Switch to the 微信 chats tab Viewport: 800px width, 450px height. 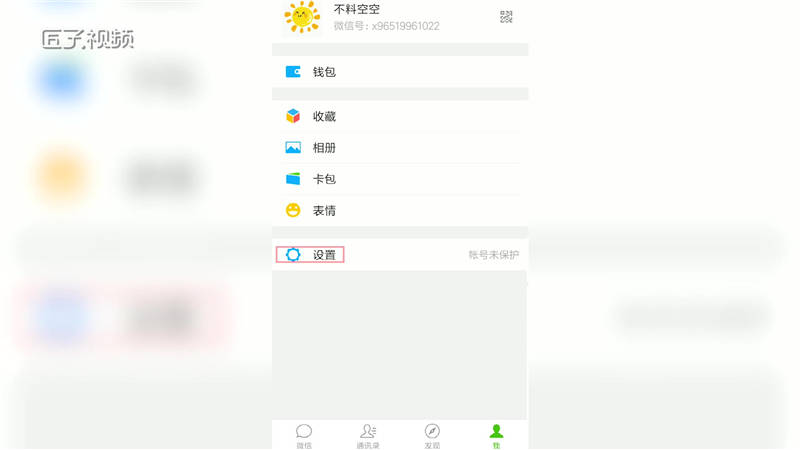pyautogui.click(x=304, y=434)
